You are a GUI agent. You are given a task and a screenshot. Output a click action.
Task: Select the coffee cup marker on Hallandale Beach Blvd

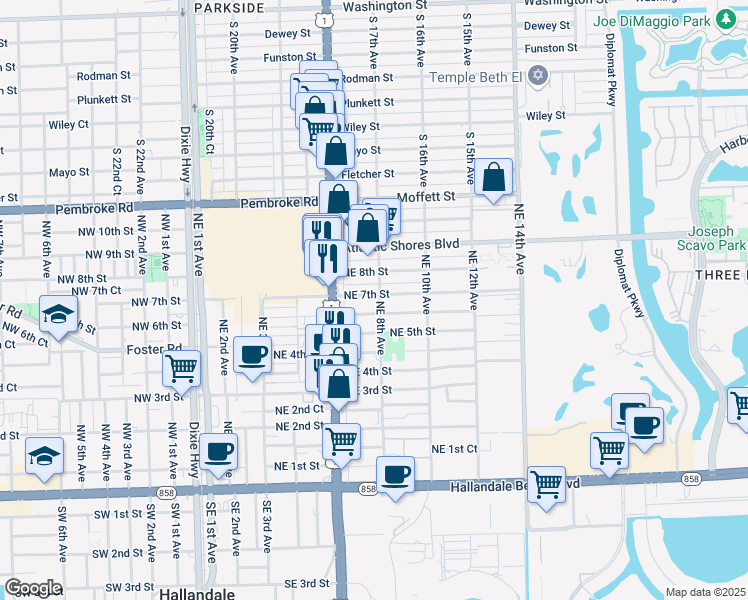click(395, 478)
